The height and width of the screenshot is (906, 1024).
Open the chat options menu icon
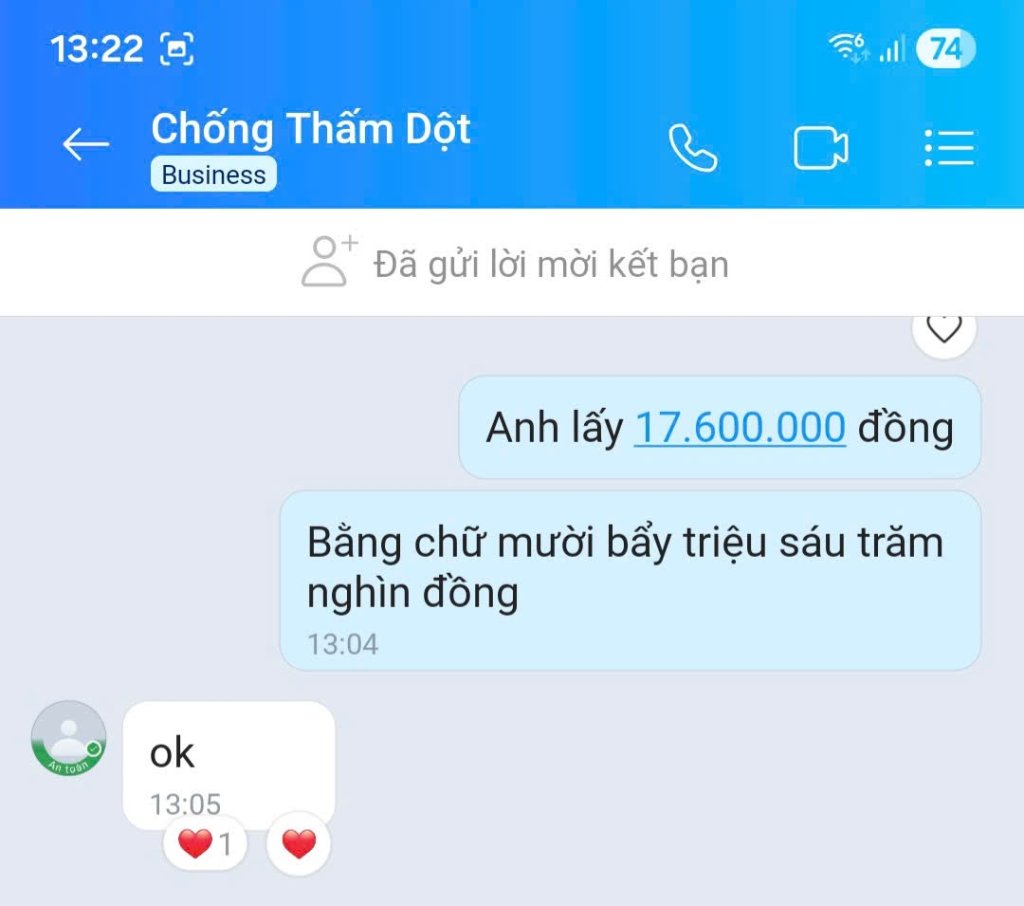948,148
